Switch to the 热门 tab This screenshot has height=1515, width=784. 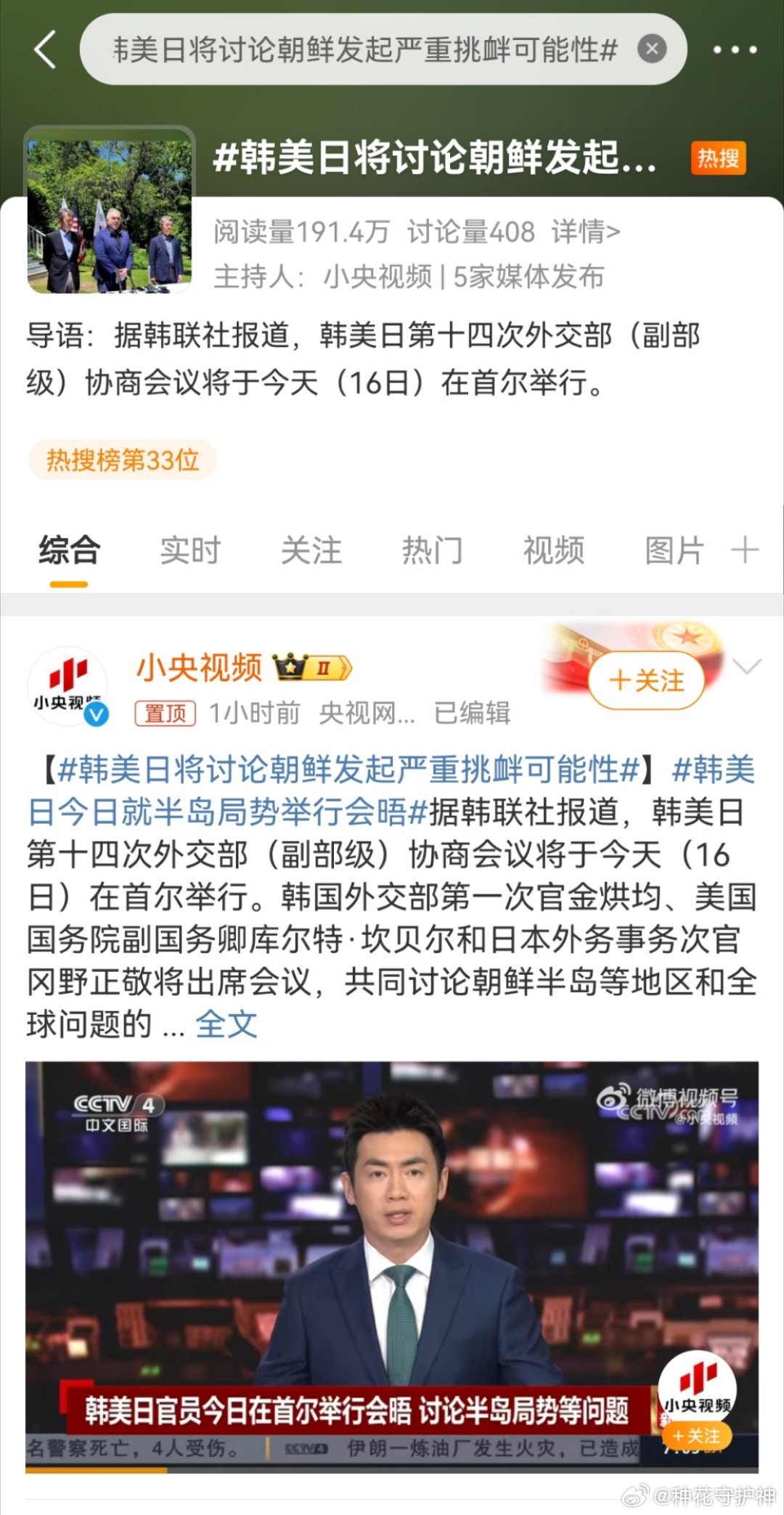click(432, 550)
